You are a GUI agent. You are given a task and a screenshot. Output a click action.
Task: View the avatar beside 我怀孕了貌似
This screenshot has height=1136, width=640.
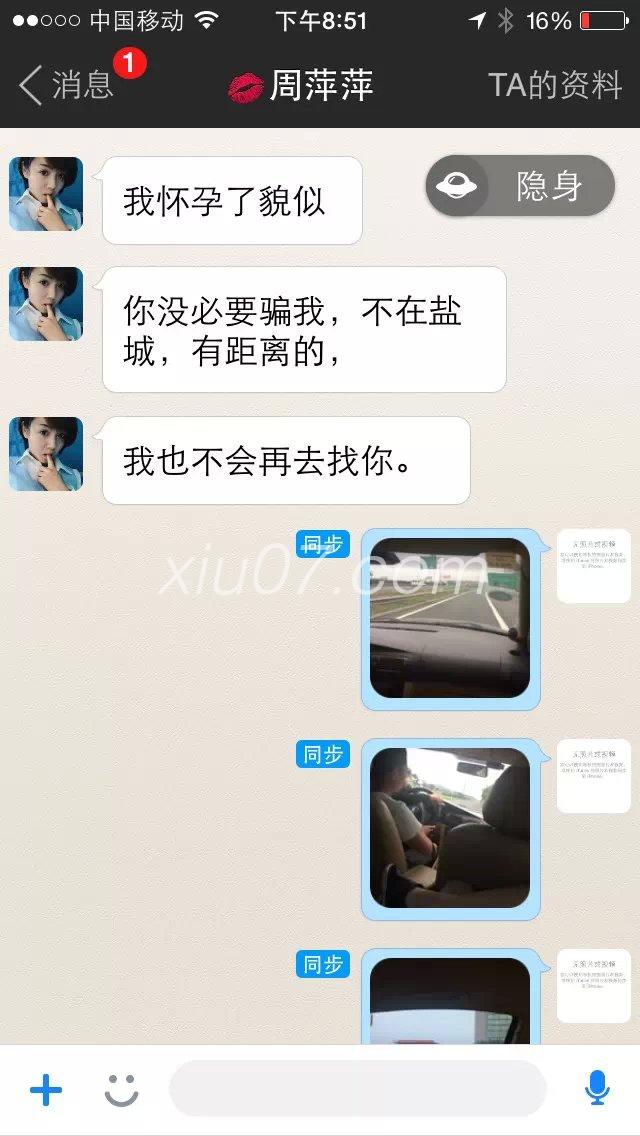pos(46,194)
